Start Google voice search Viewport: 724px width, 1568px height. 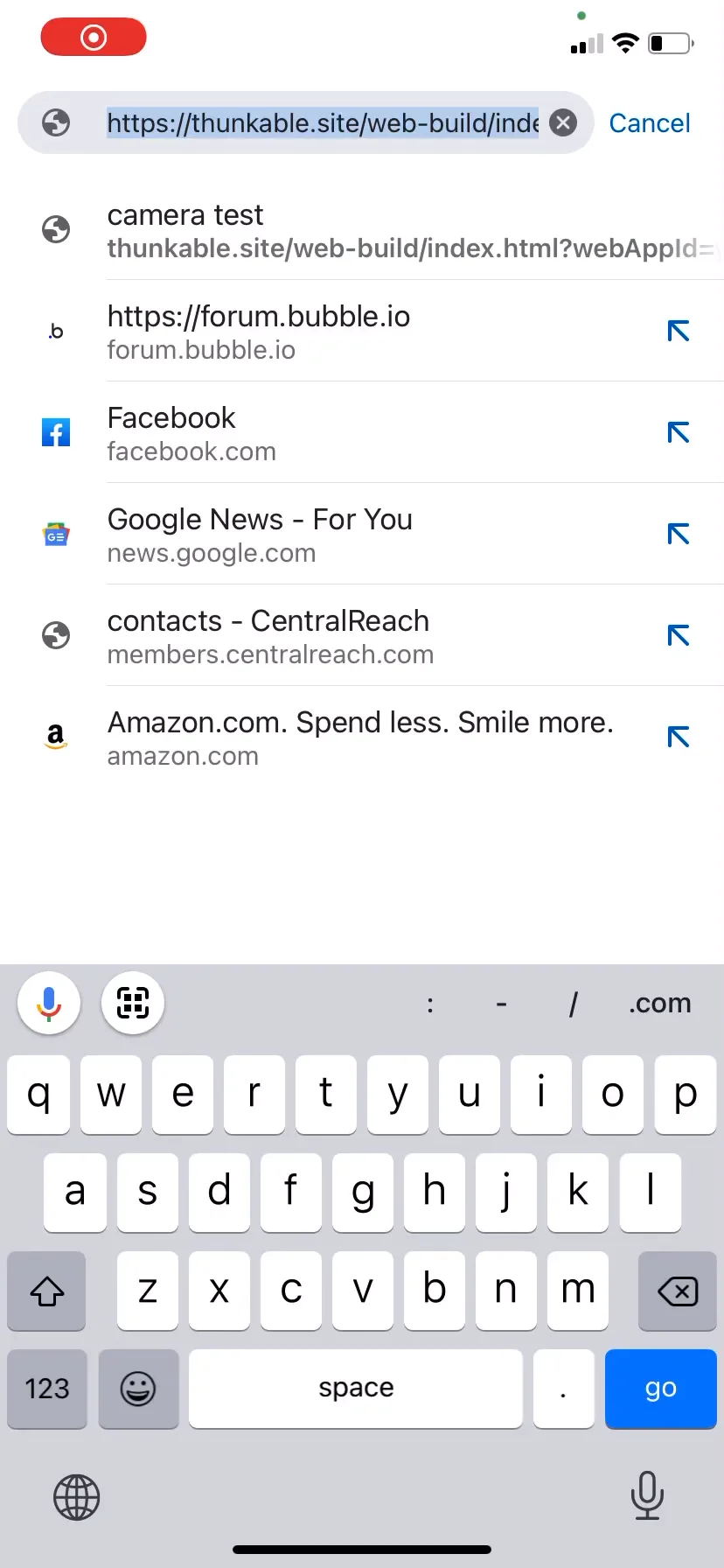(49, 1003)
